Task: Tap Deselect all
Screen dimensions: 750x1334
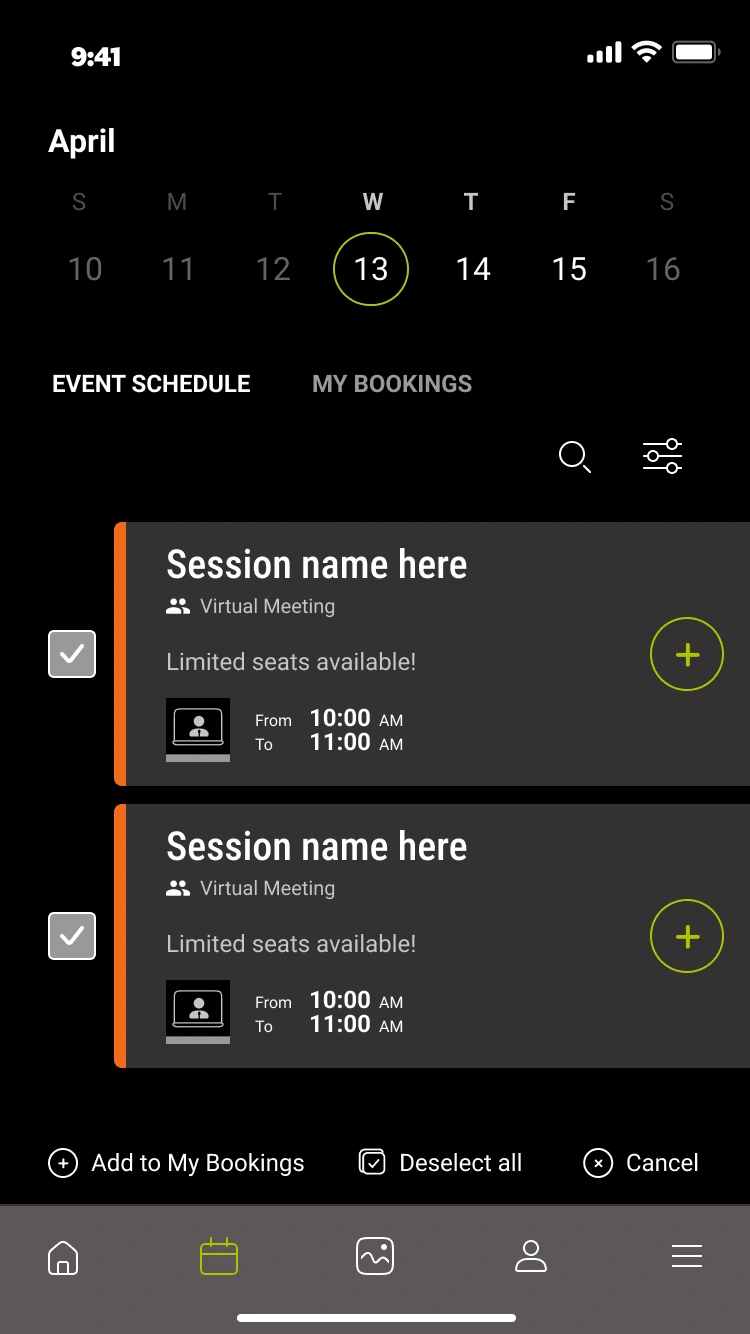Action: (x=441, y=1163)
